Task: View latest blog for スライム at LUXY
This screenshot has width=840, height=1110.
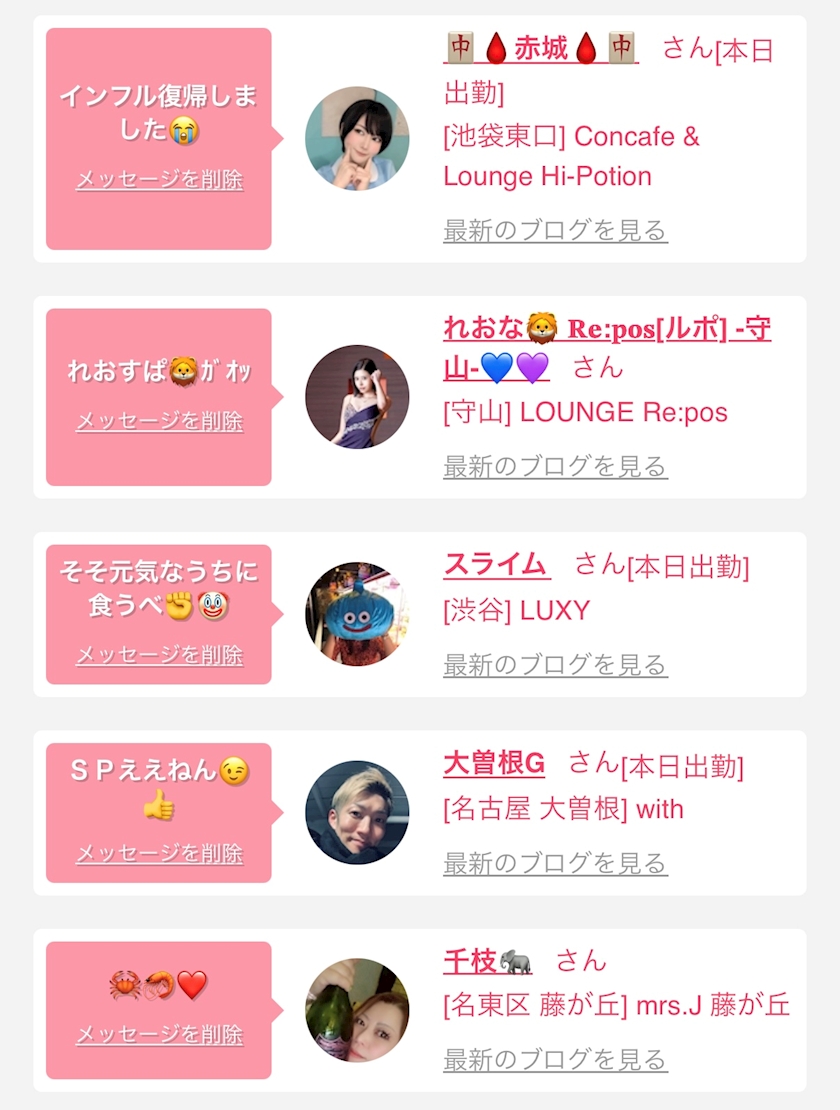Action: click(555, 664)
